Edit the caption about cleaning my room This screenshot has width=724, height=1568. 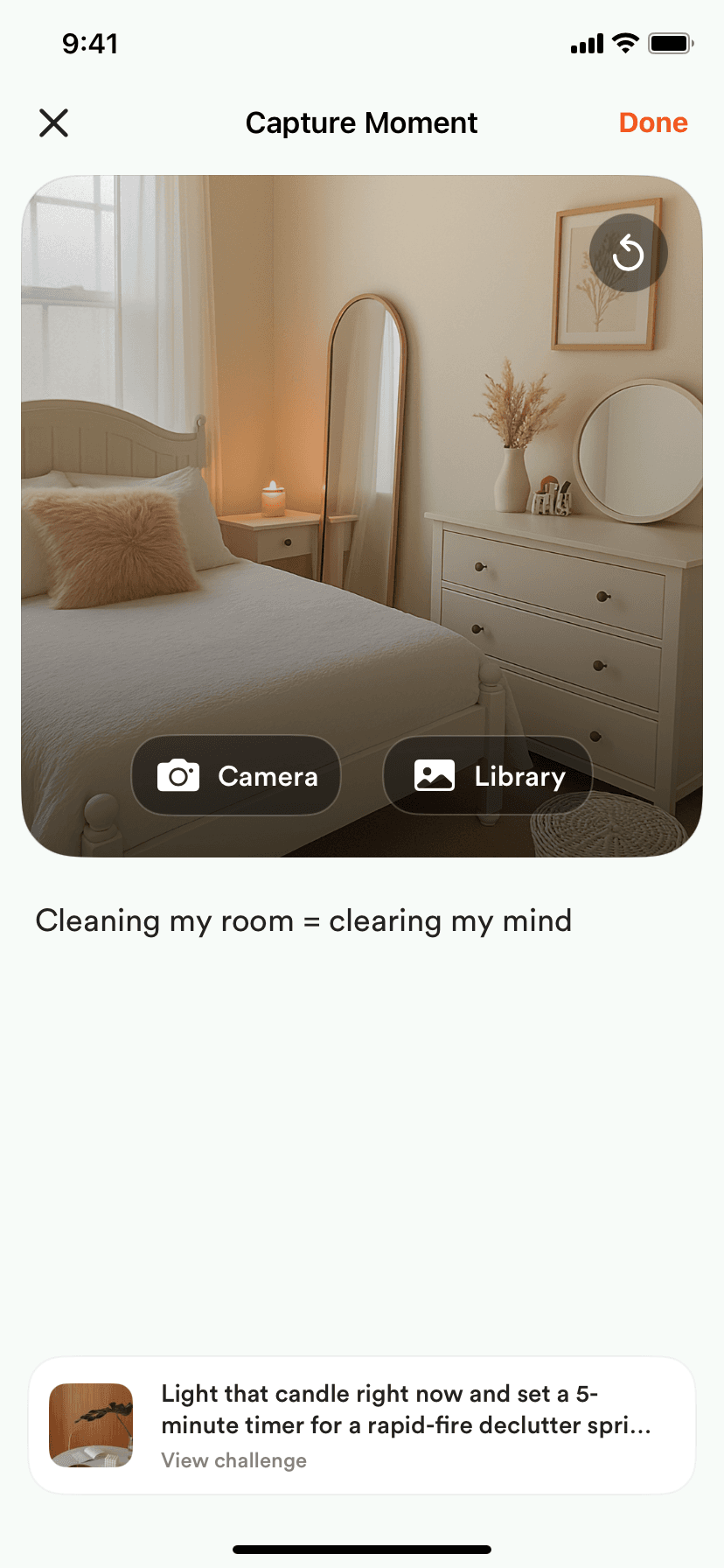(x=303, y=921)
